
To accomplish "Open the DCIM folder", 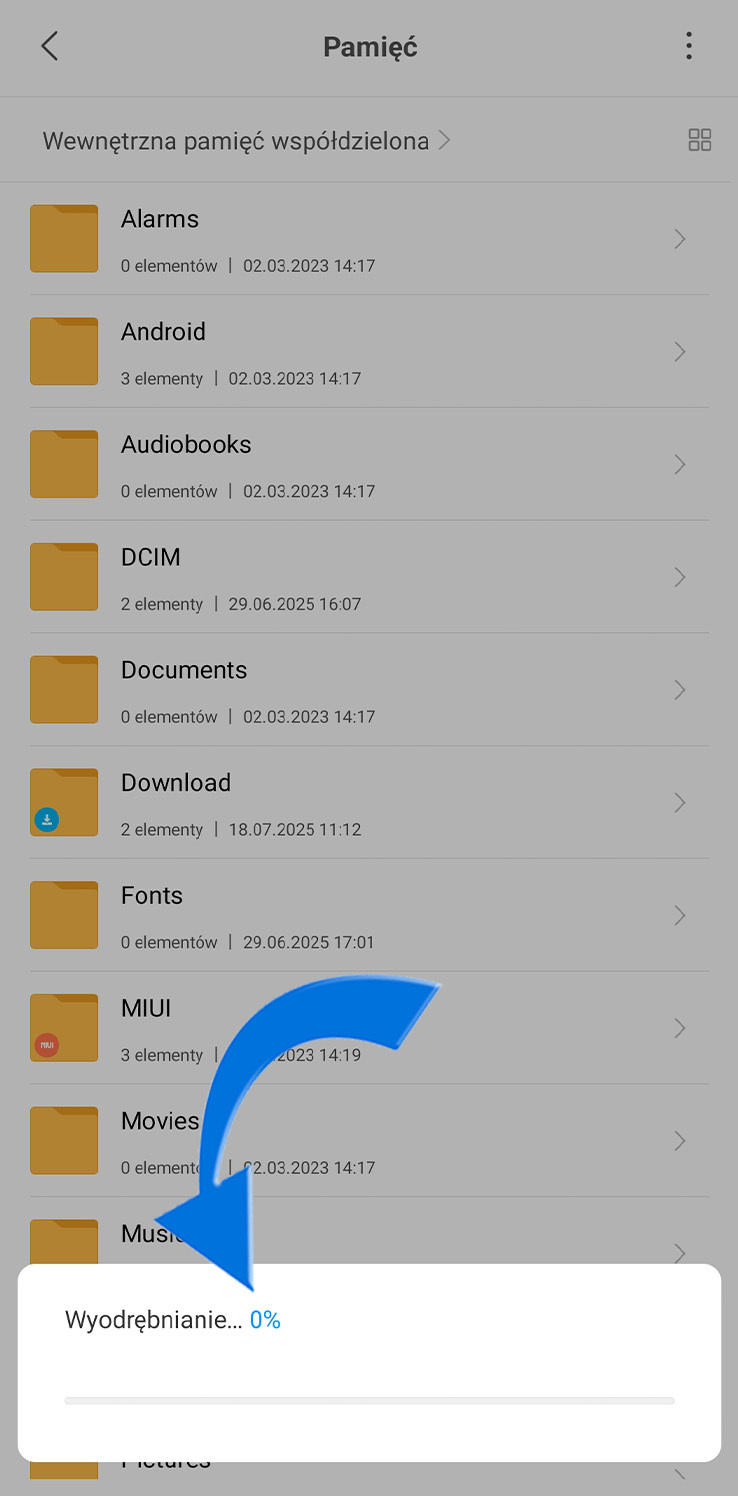I will 369,577.
